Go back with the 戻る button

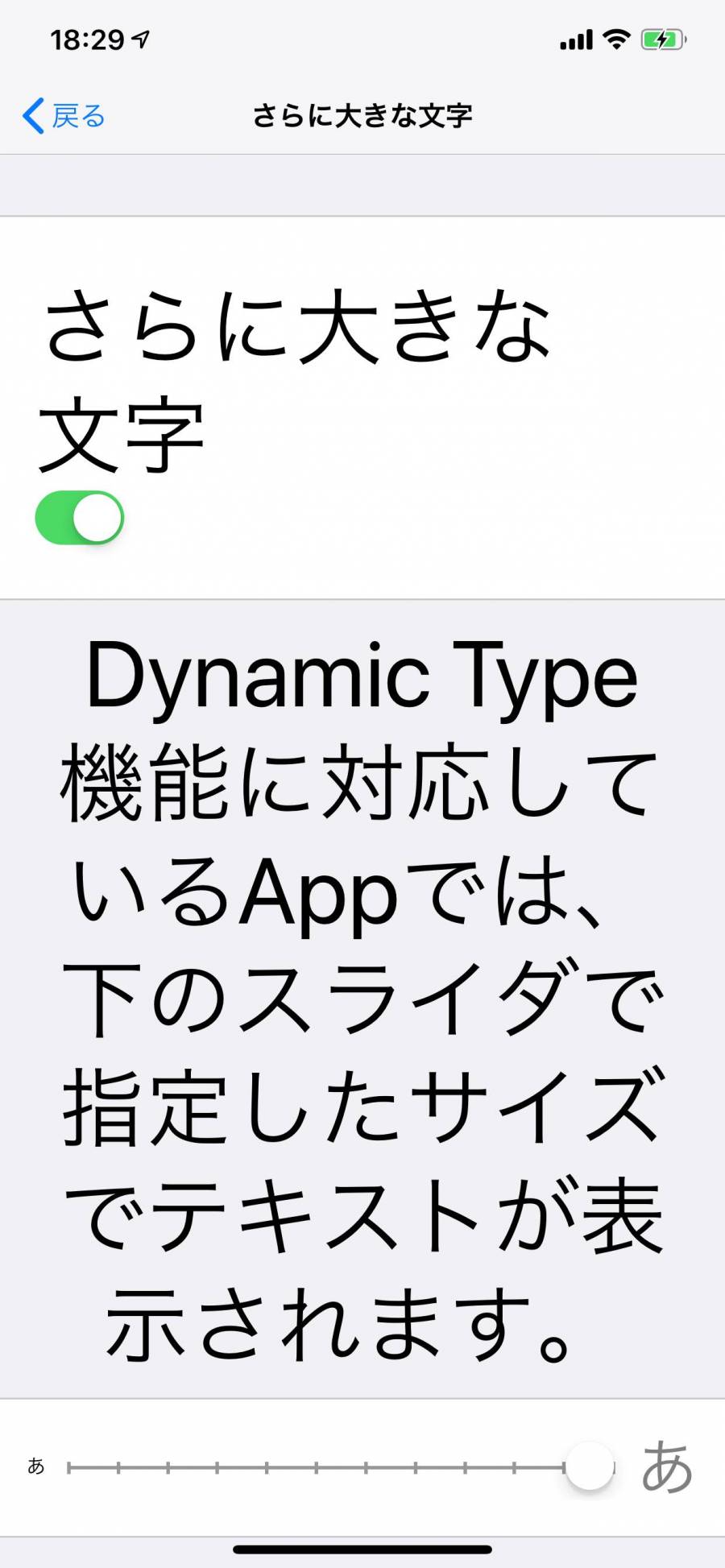[x=64, y=116]
